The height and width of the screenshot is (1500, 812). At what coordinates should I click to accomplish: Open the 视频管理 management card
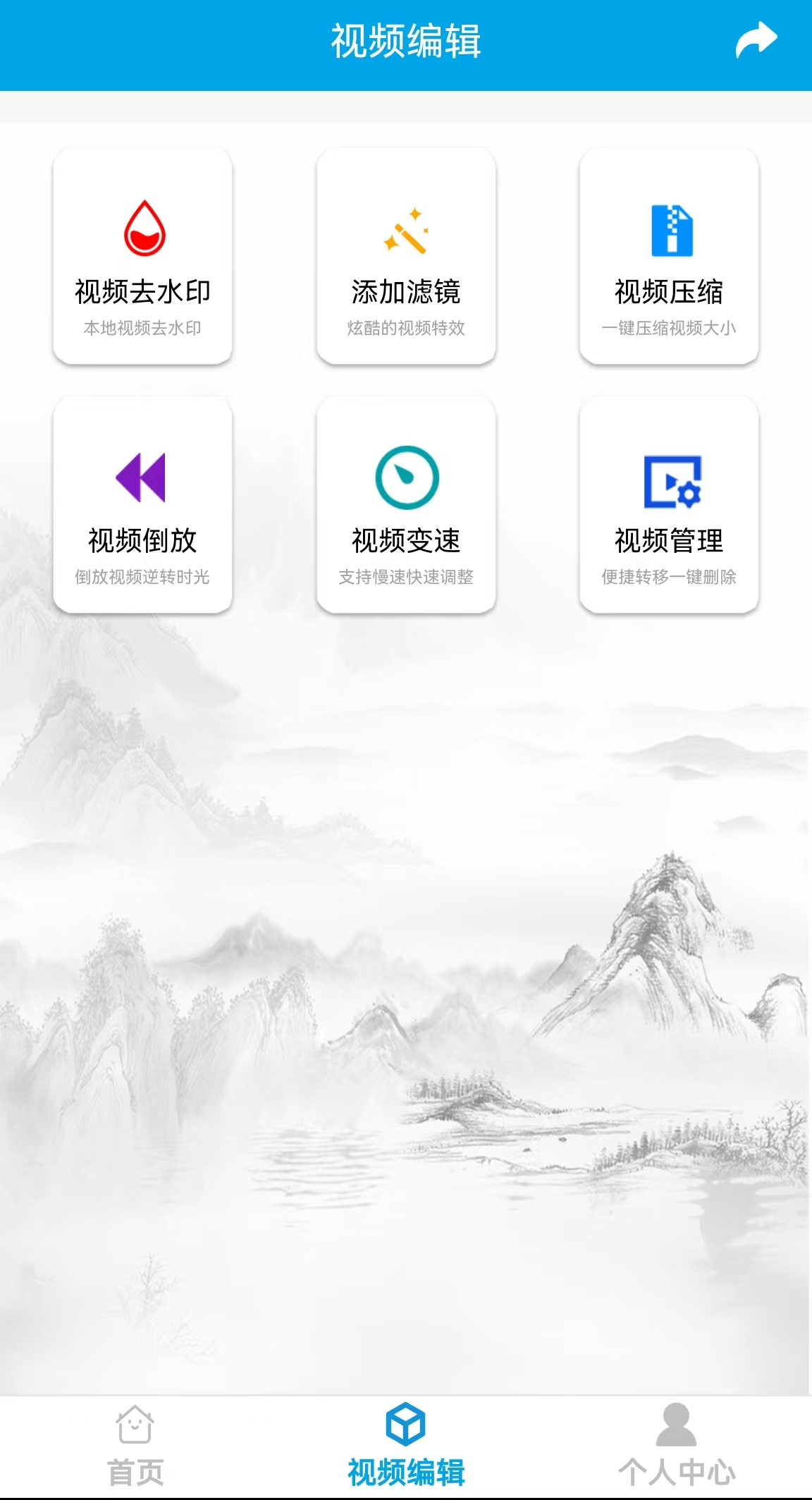669,505
